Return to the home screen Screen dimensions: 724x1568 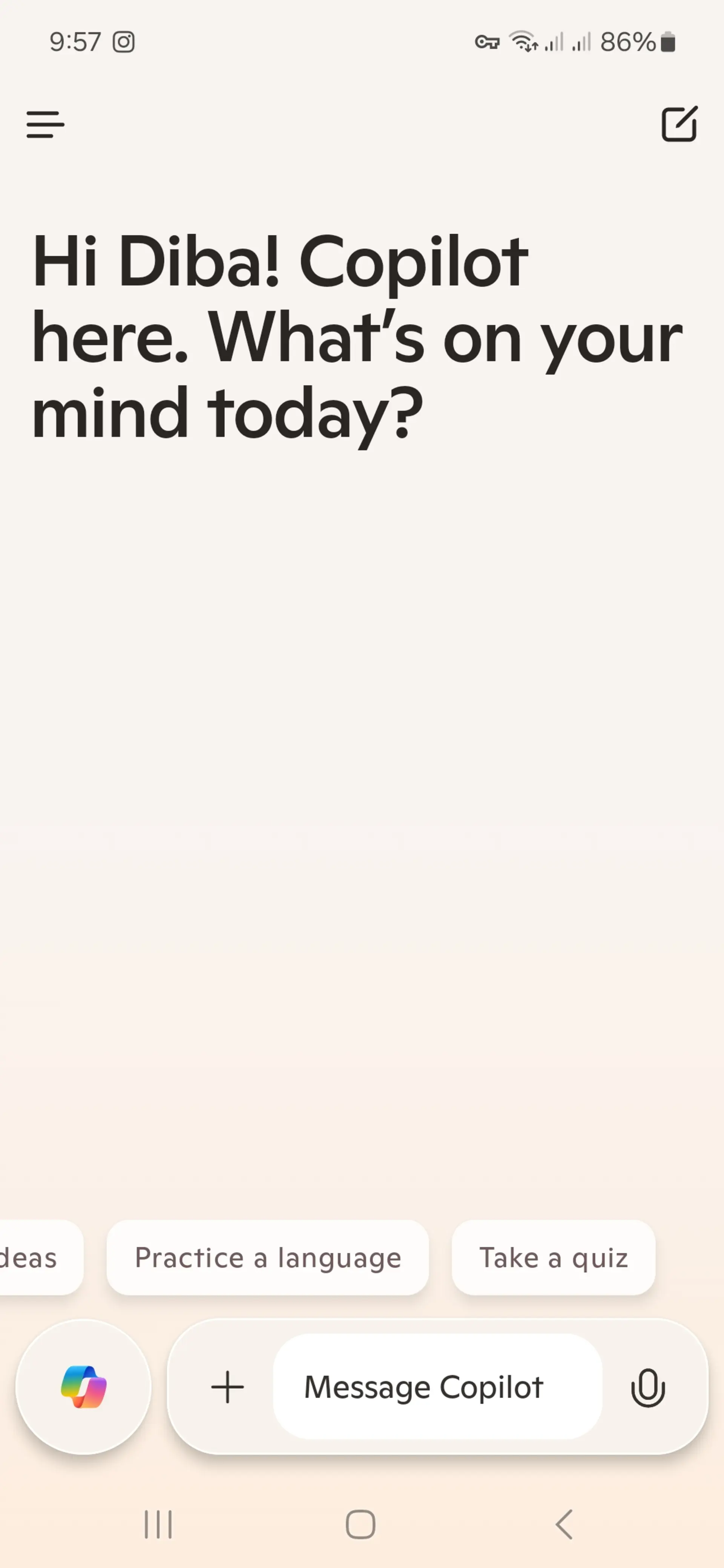pyautogui.click(x=360, y=1524)
